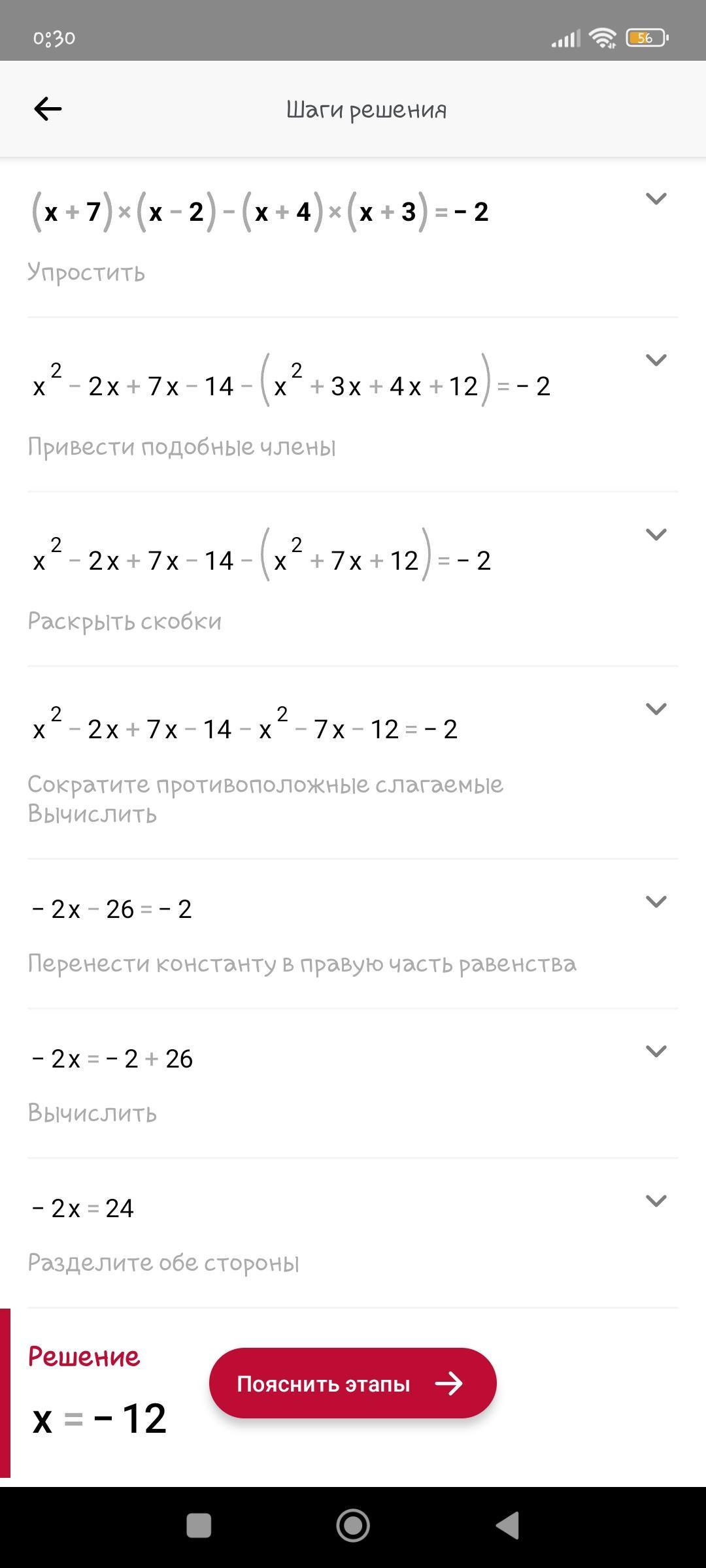
Task: Tap the 'Пояснить этапы' button
Action: [353, 1383]
